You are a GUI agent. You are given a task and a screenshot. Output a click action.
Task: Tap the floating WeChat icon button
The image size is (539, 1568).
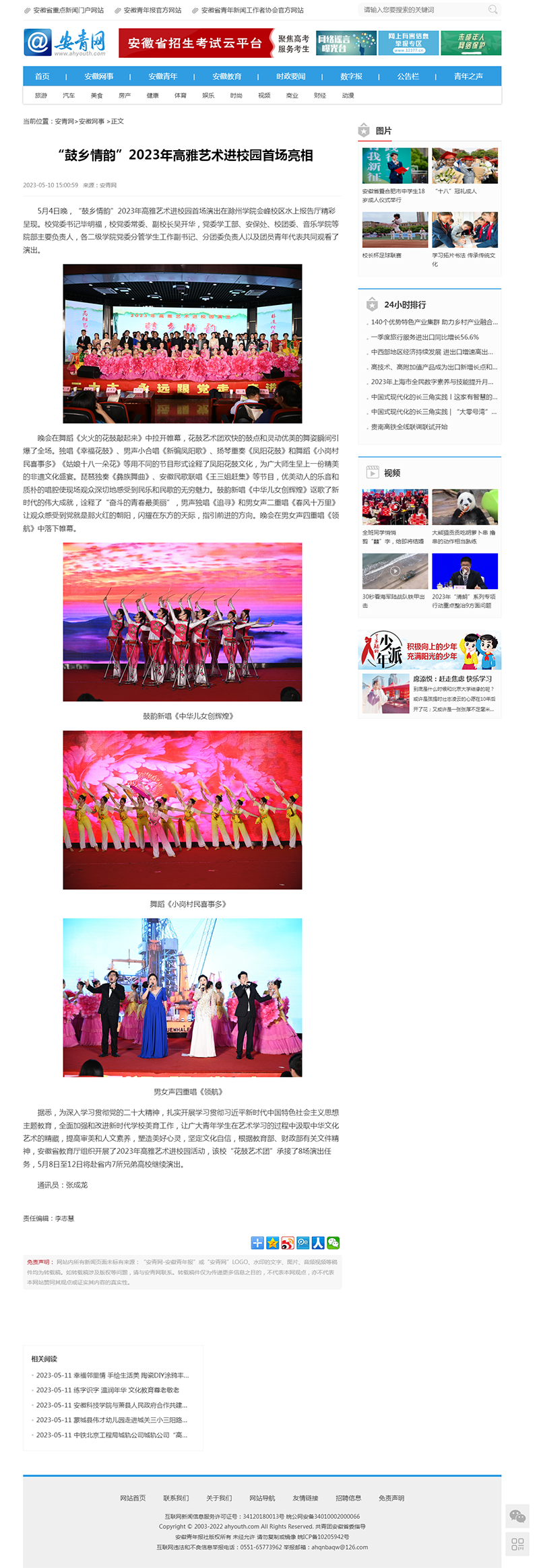pyautogui.click(x=517, y=1515)
